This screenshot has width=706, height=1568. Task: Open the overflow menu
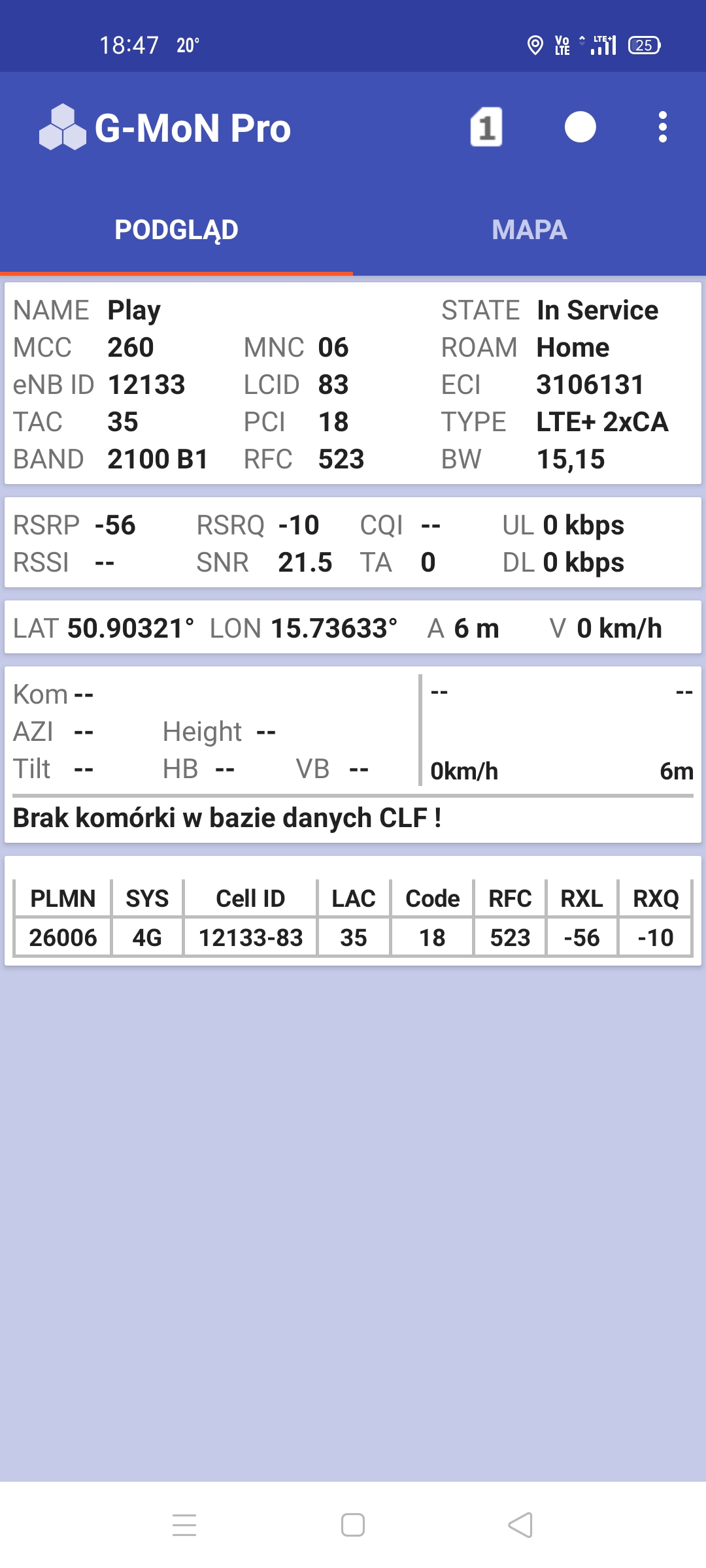pyautogui.click(x=662, y=127)
